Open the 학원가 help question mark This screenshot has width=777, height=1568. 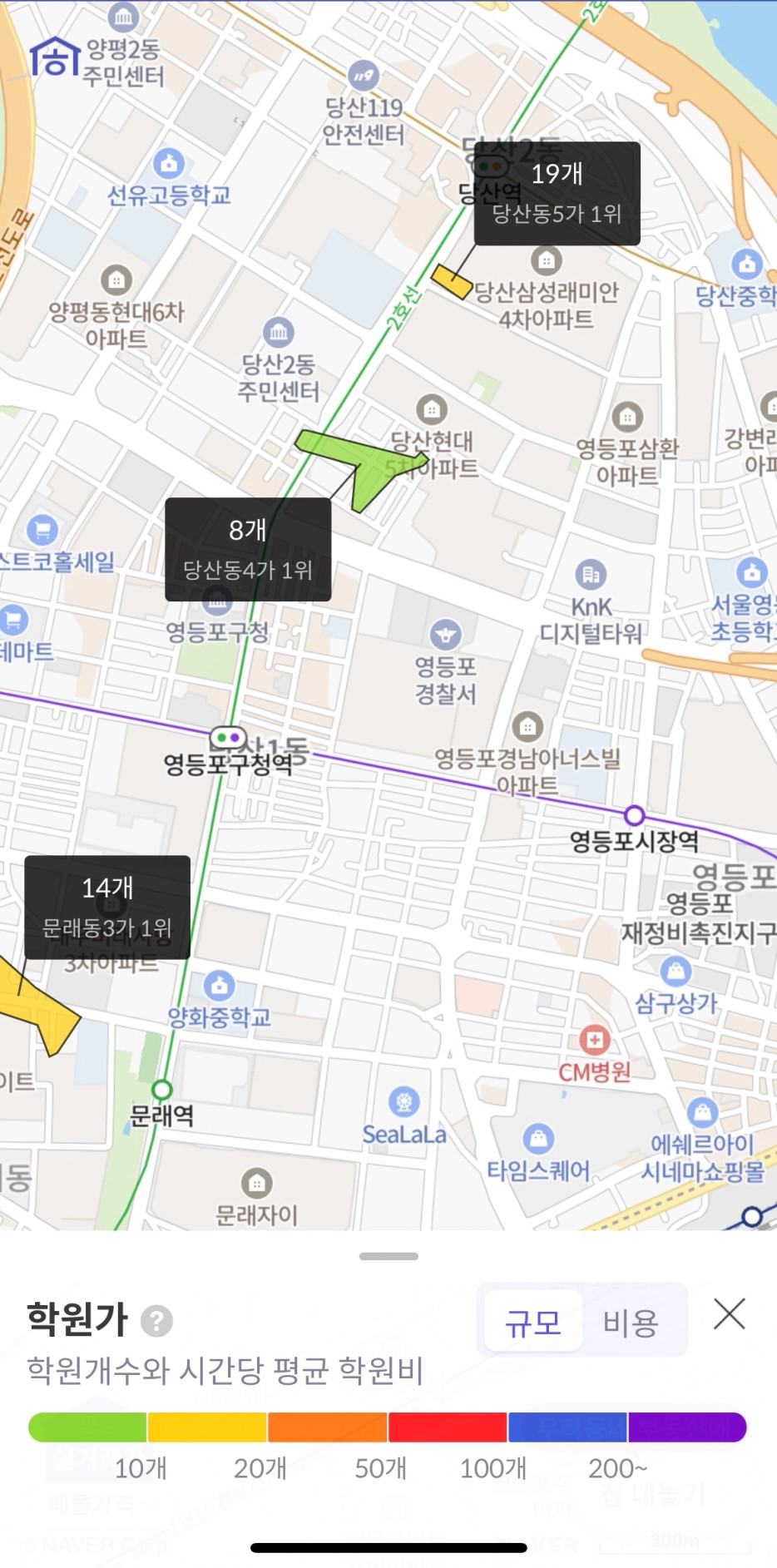tap(156, 1320)
